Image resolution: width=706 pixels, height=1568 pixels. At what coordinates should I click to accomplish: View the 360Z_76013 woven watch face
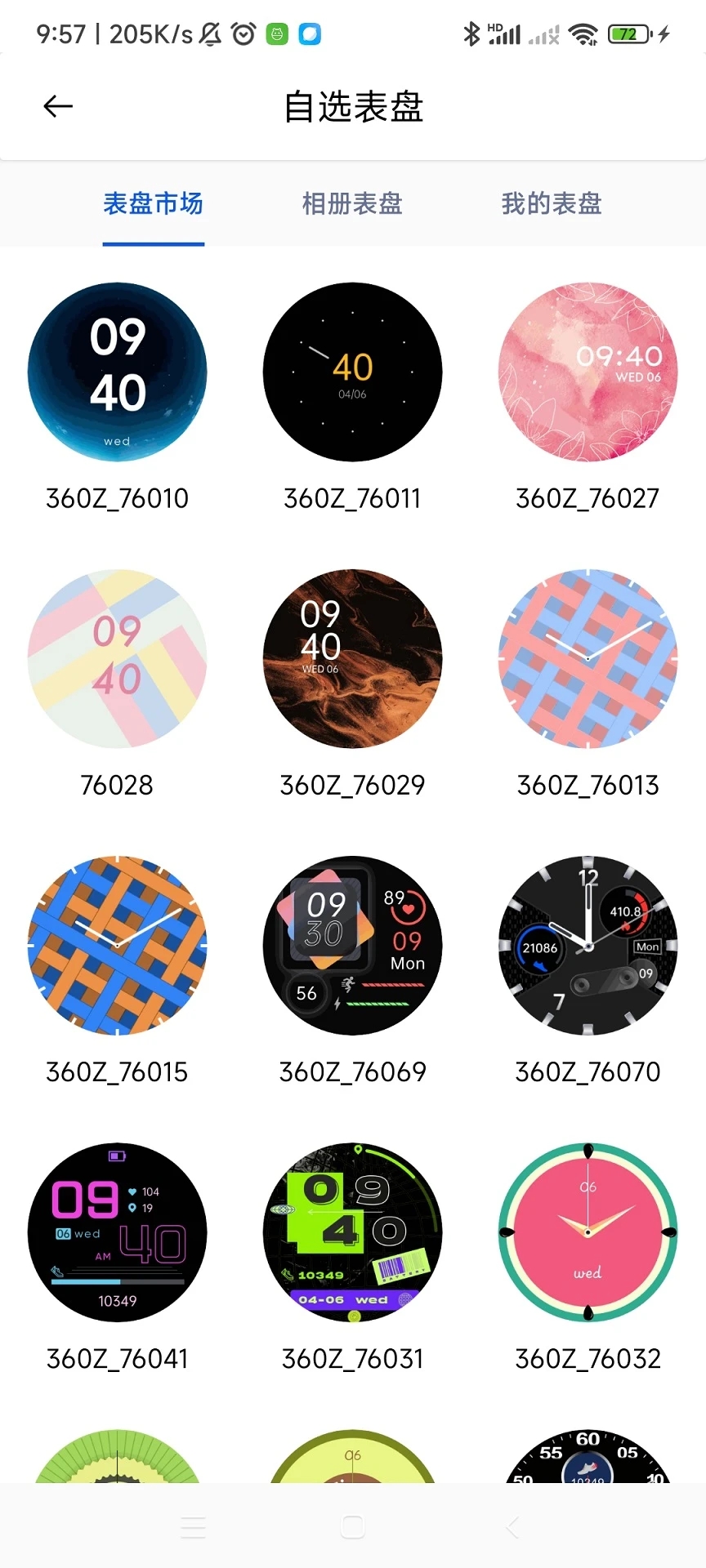tap(588, 659)
